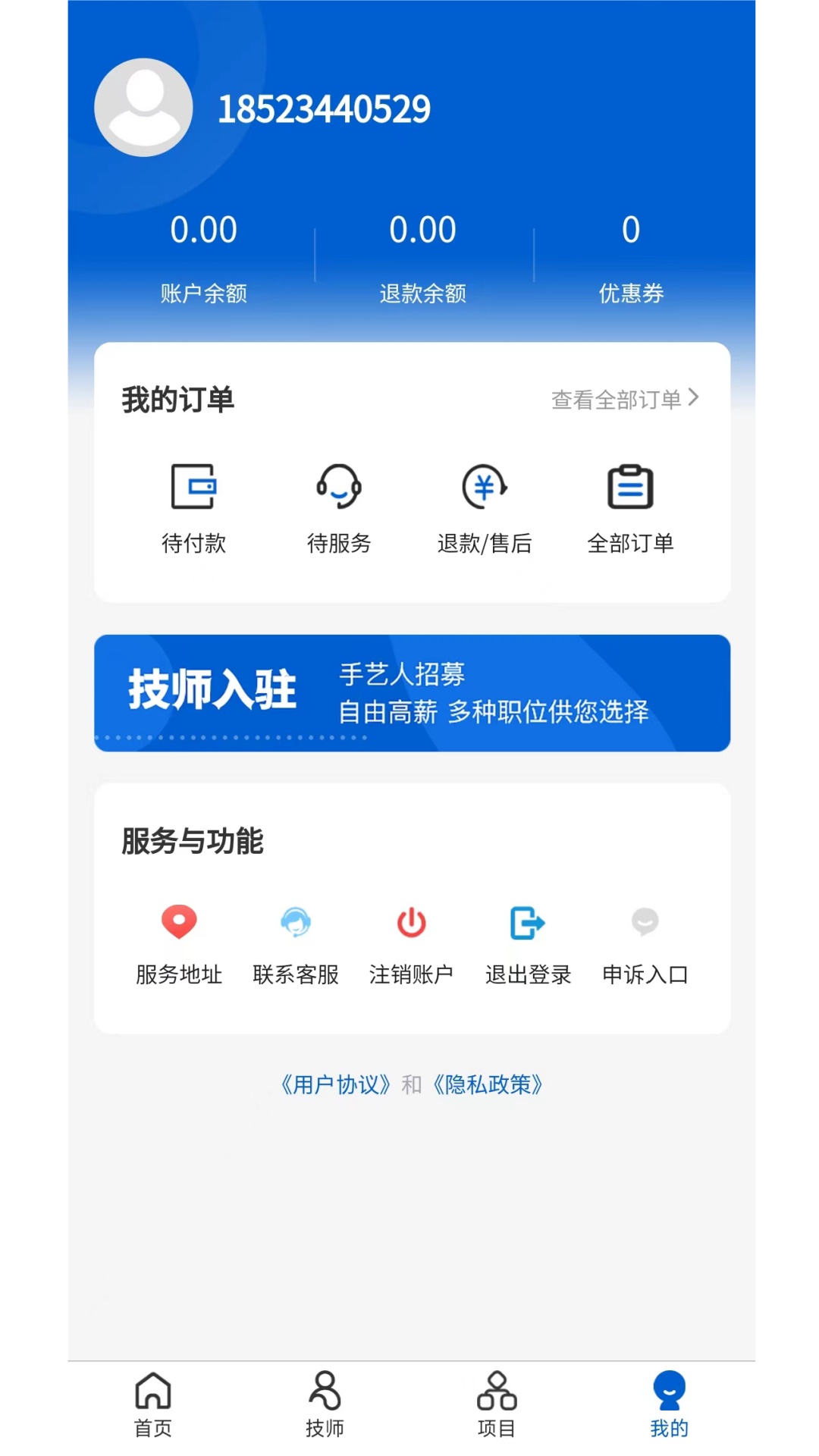
Task: Open the profile avatar
Action: (143, 108)
